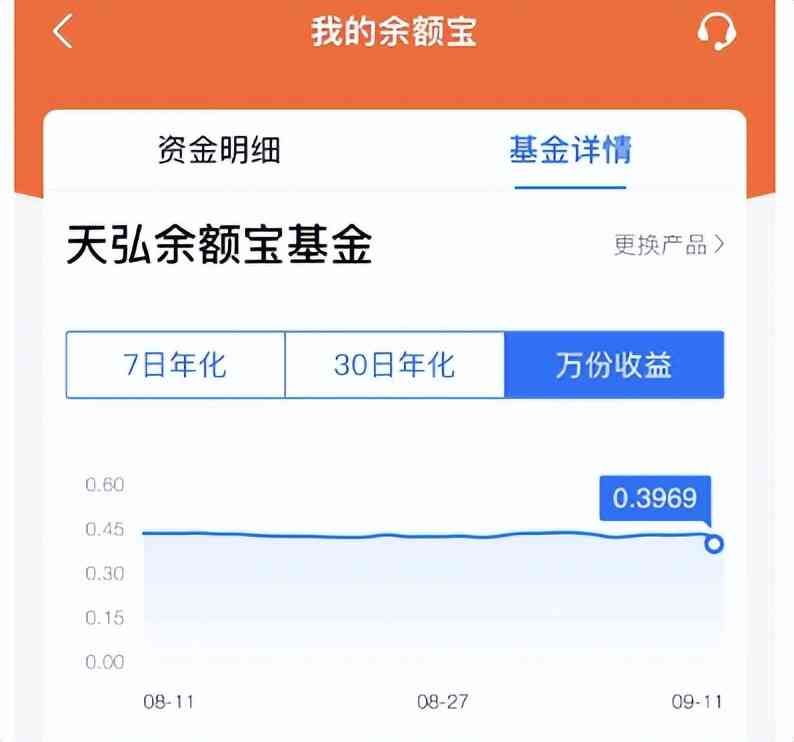The width and height of the screenshot is (794, 742).
Task: Open the customer service headset icon
Action: [716, 32]
